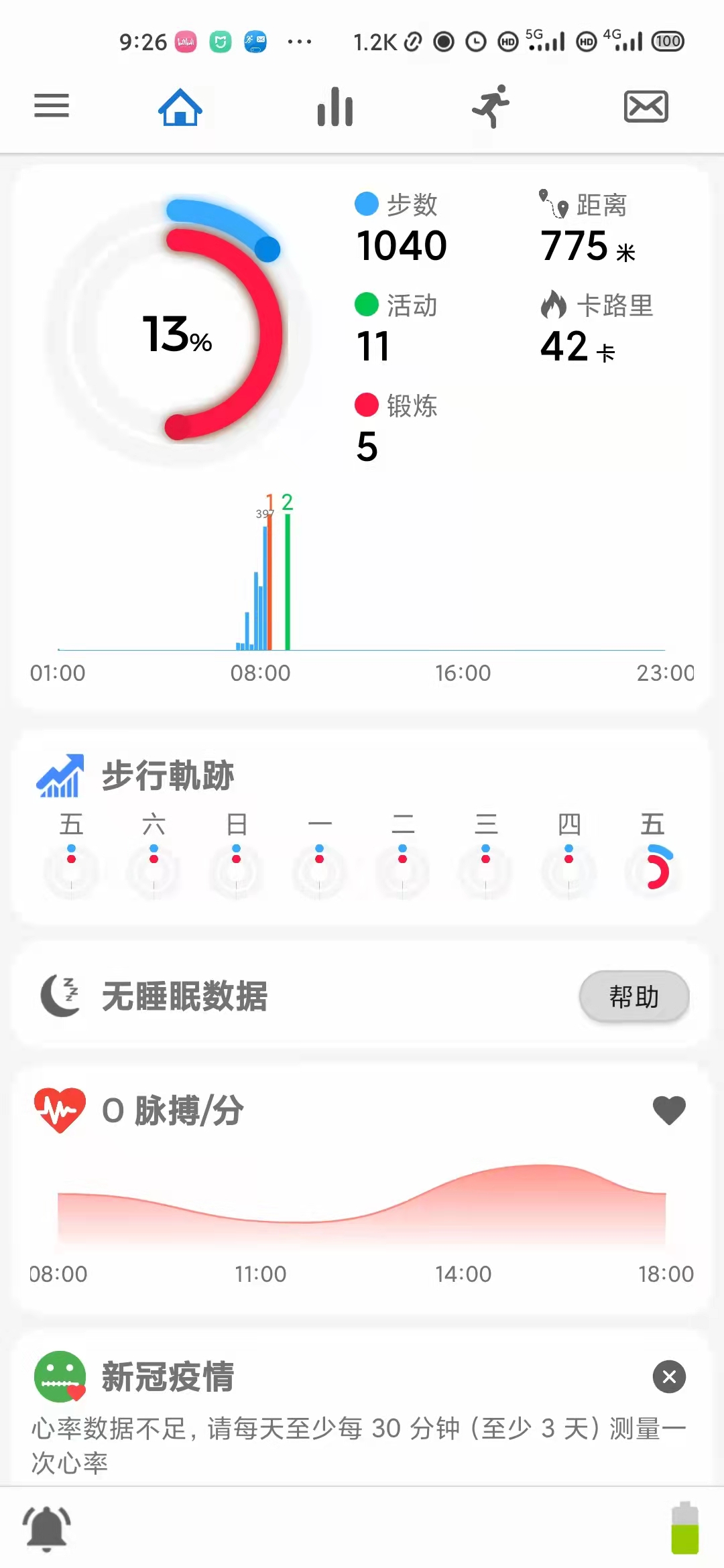
Task: Open the 步行軌跡 card
Action: [x=168, y=776]
